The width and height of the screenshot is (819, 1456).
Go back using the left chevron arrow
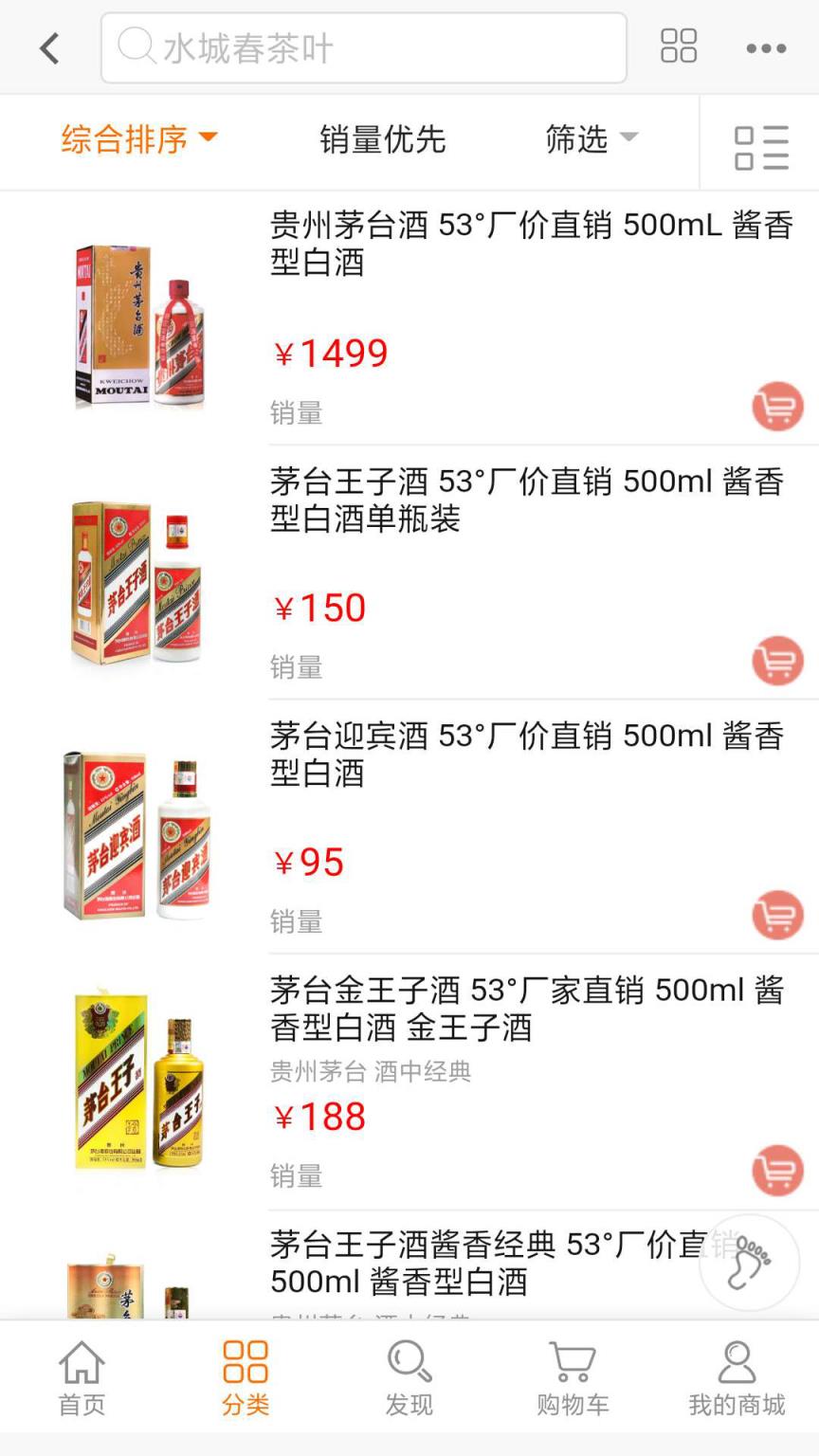click(48, 47)
